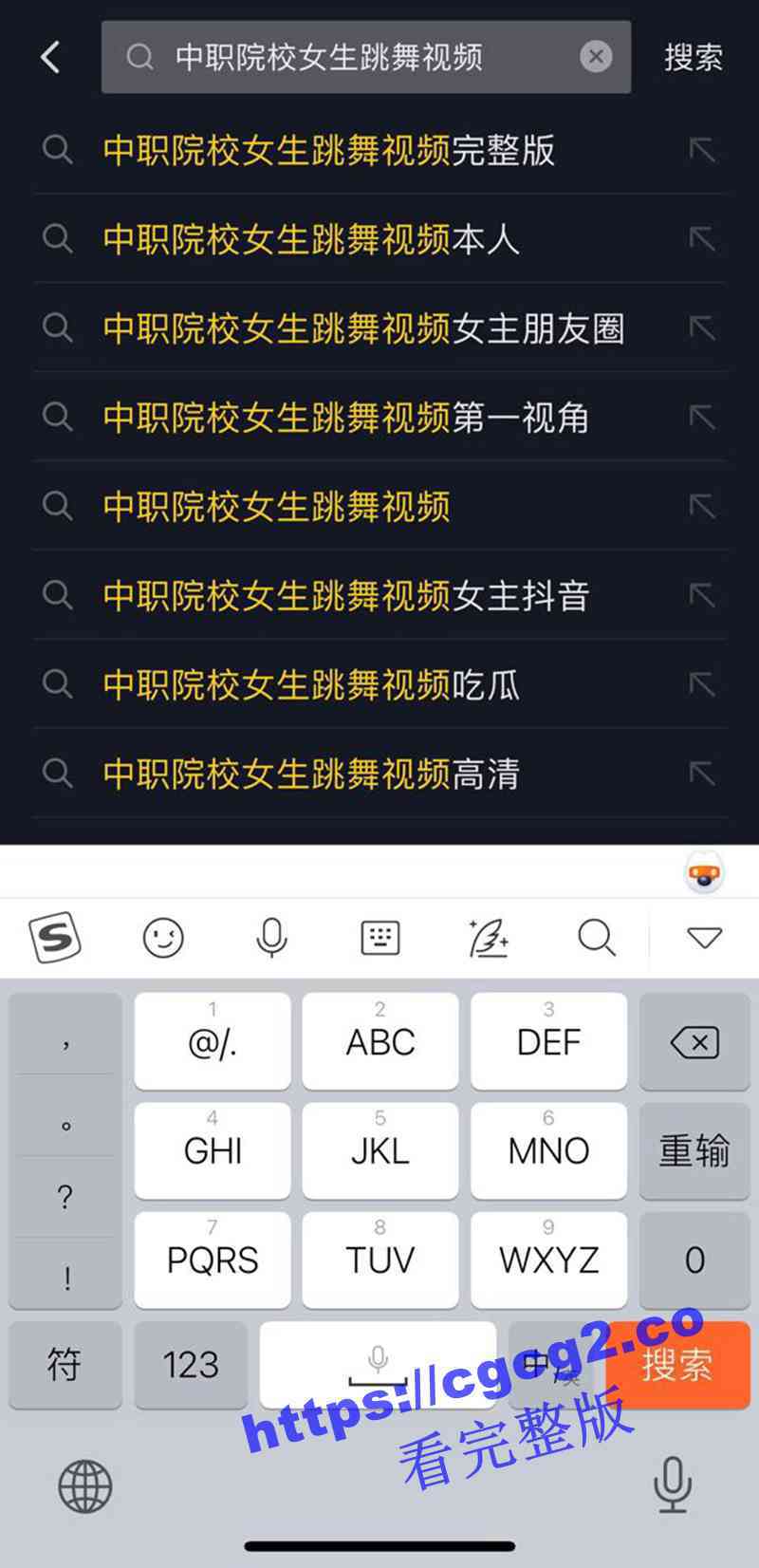Screen dimensions: 759x1568
Task: Open the keyboard layout switcher
Action: [380, 939]
